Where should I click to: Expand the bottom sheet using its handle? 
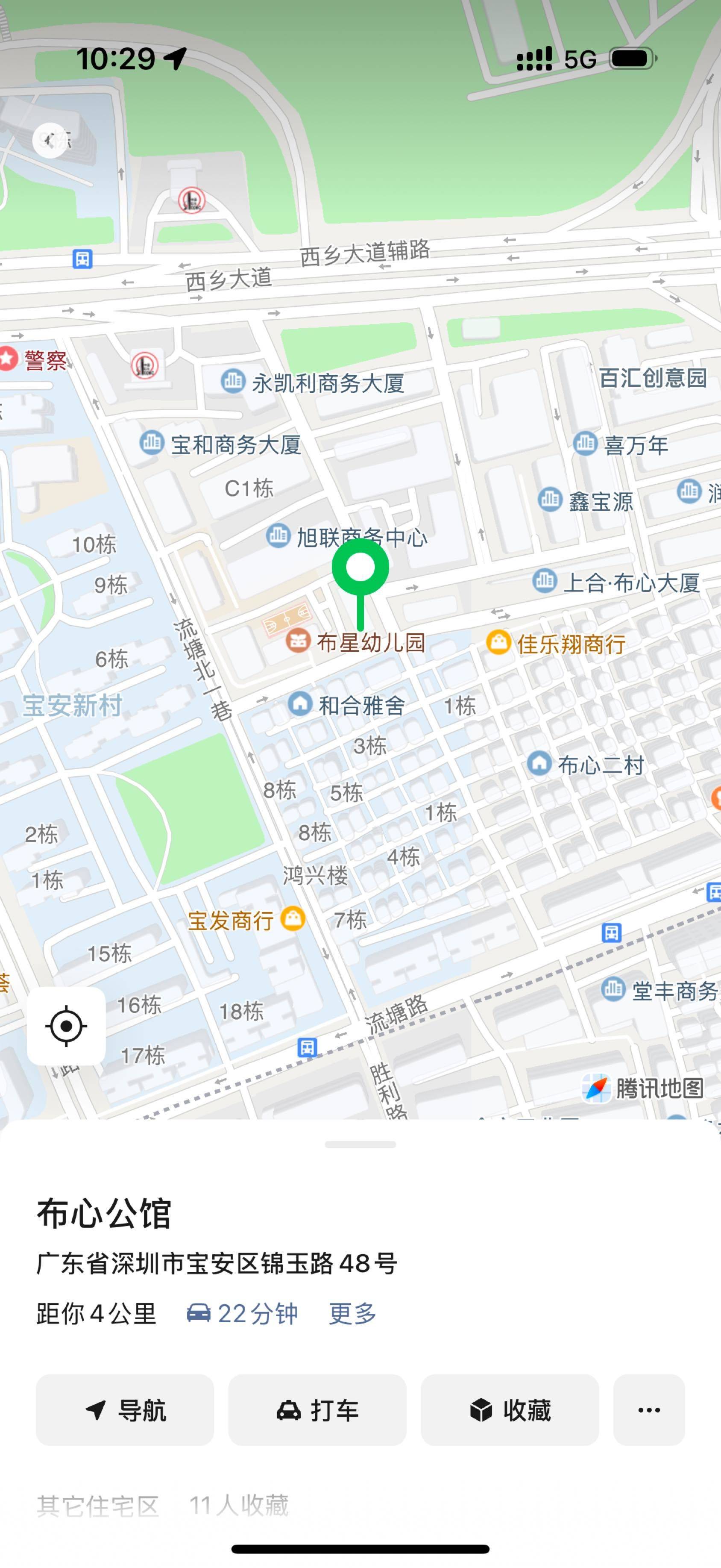tap(360, 1144)
